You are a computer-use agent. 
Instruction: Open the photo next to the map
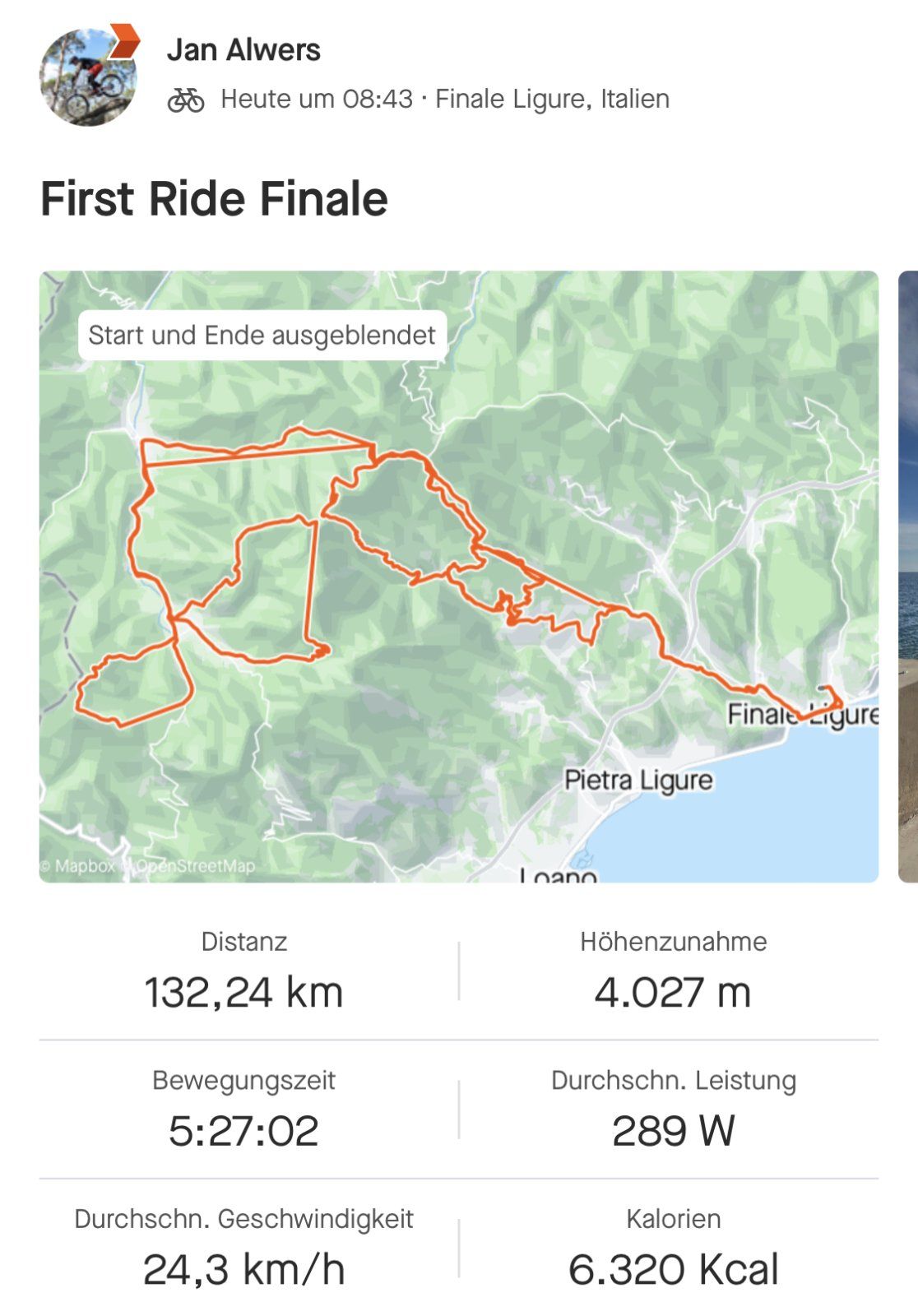(x=908, y=576)
